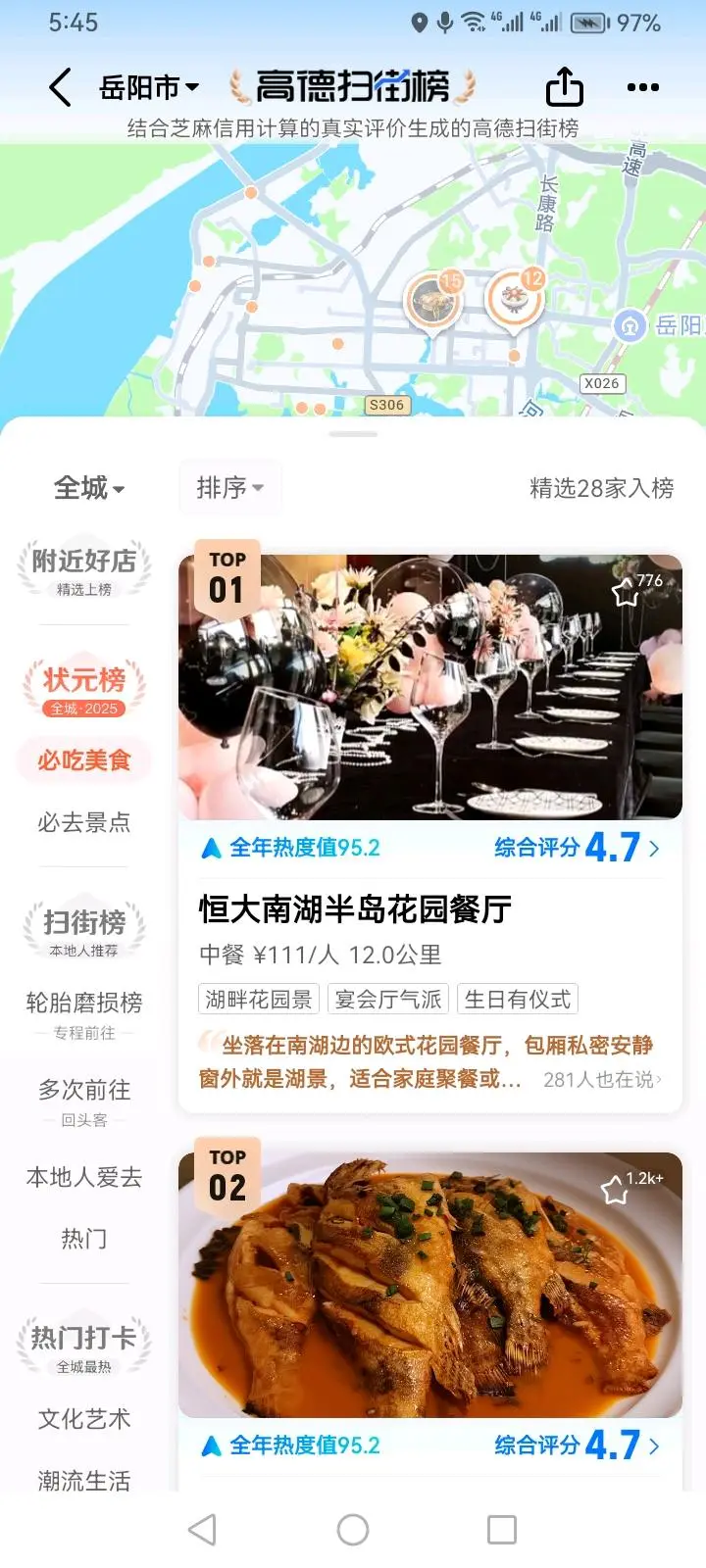The height and width of the screenshot is (1568, 706).
Task: Open the 排序 sort dropdown
Action: pos(229,487)
